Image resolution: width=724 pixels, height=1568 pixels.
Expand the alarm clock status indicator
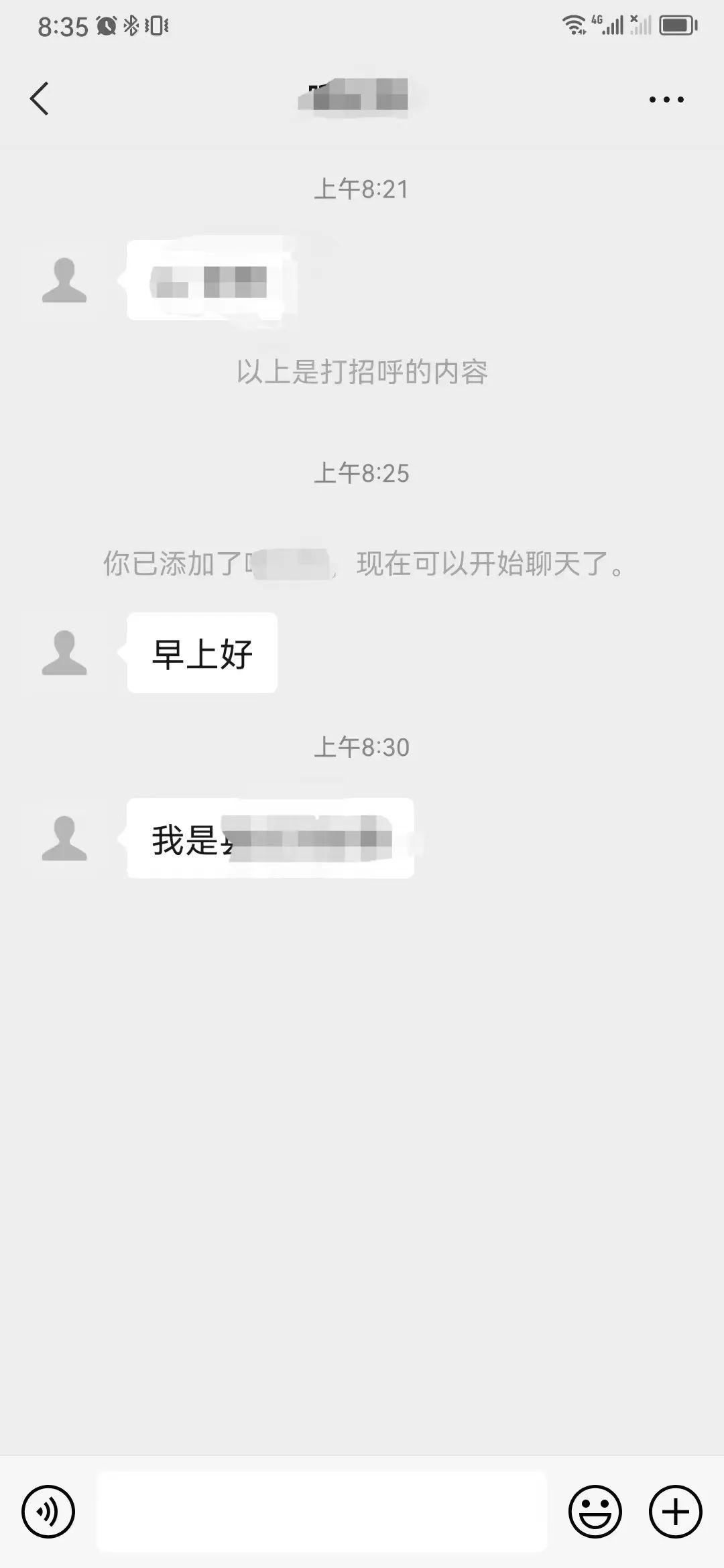point(105,27)
